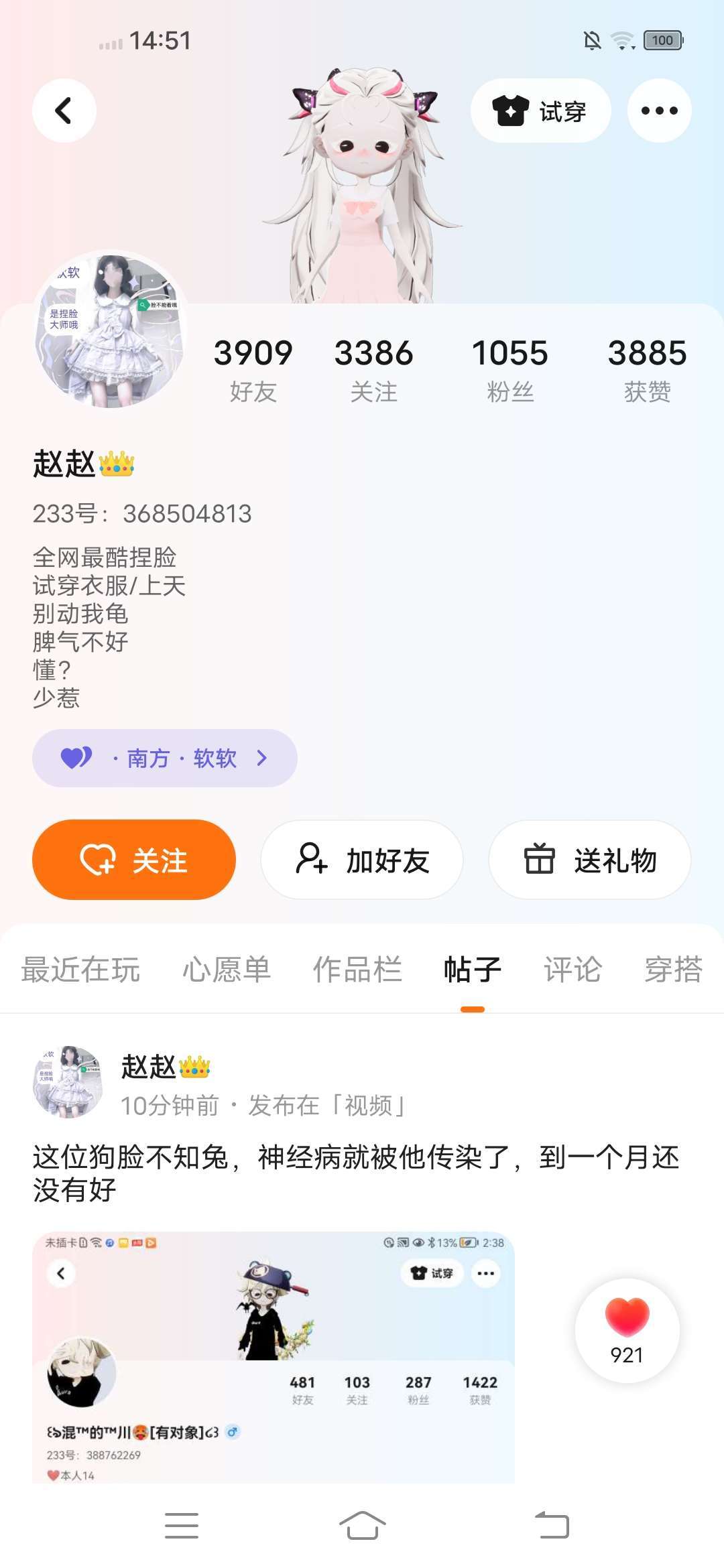This screenshot has width=724, height=1568.
Task: Enlarge the round profile avatar photo
Action: (x=111, y=330)
